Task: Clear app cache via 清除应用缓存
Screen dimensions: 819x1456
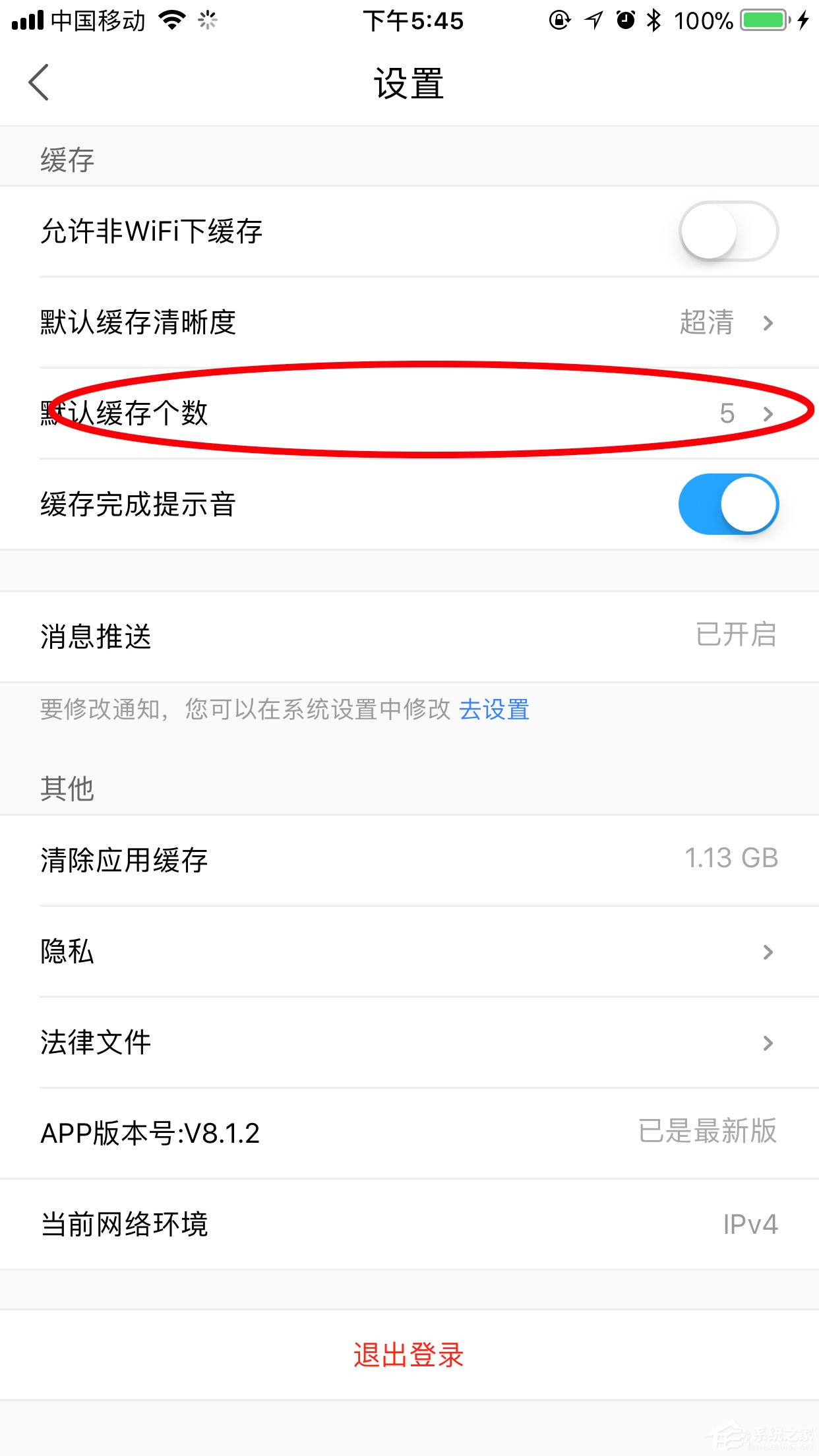Action: click(409, 860)
